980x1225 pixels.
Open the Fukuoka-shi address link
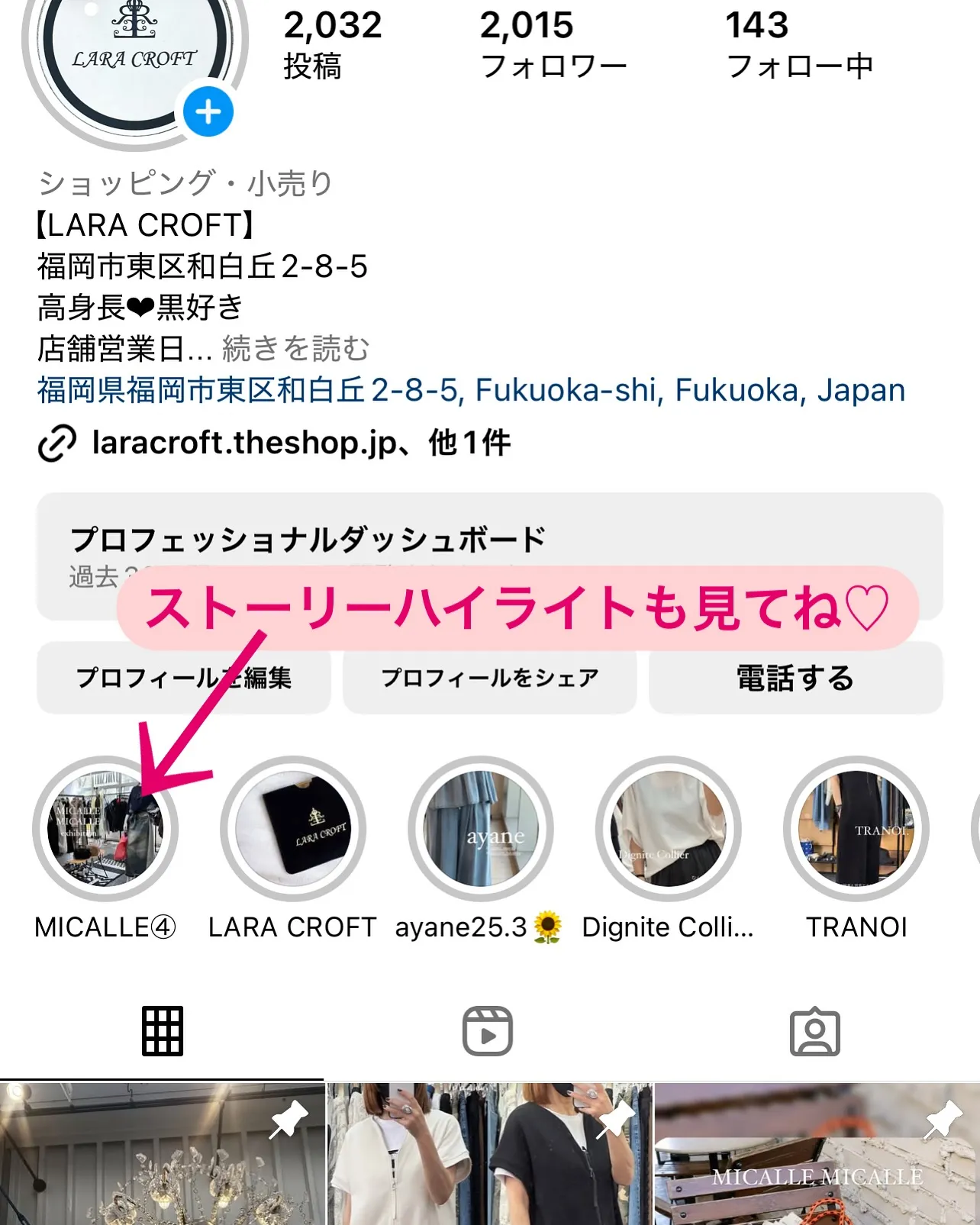471,390
